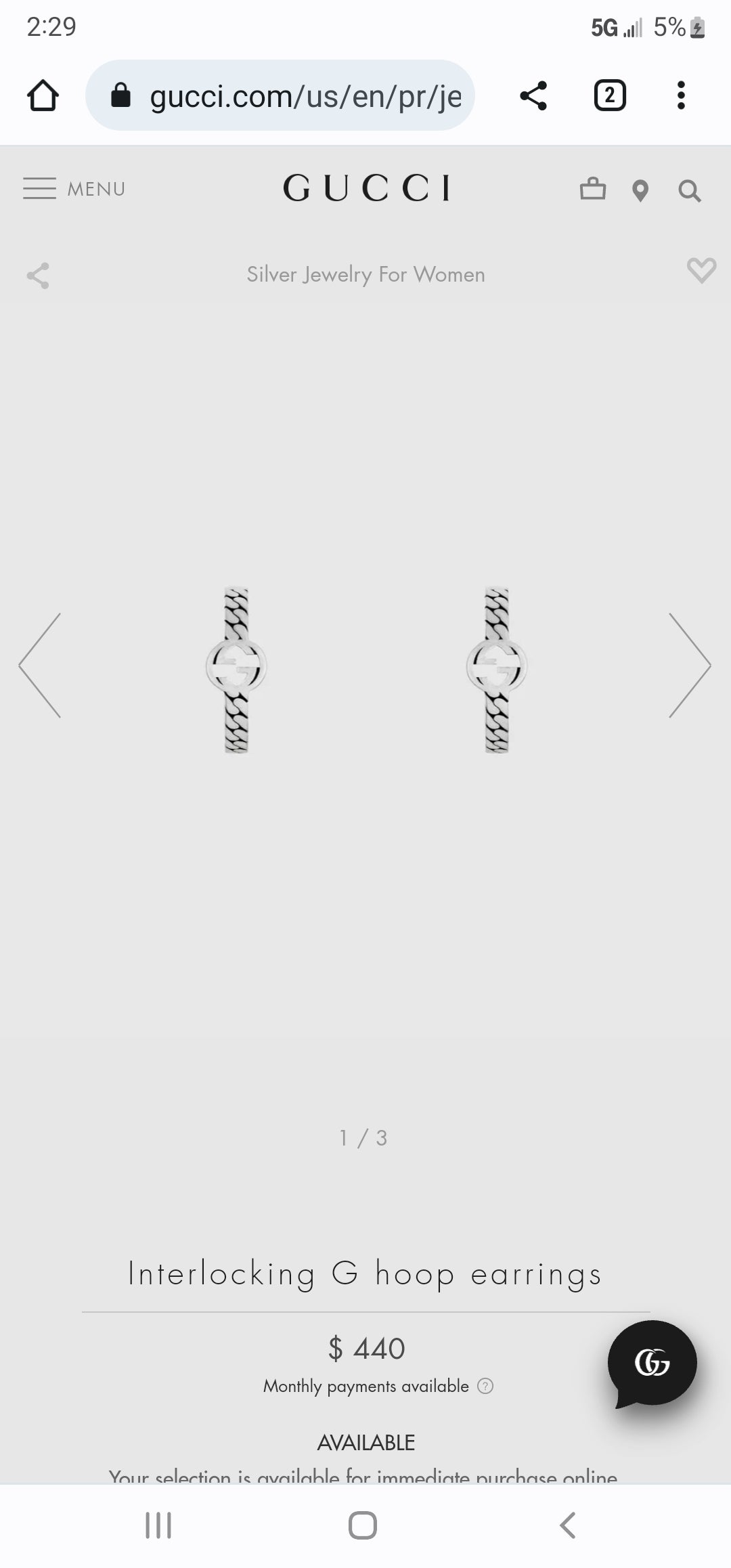Screen dimensions: 731x1568
Task: Open the browser overflow menu
Action: point(681,95)
